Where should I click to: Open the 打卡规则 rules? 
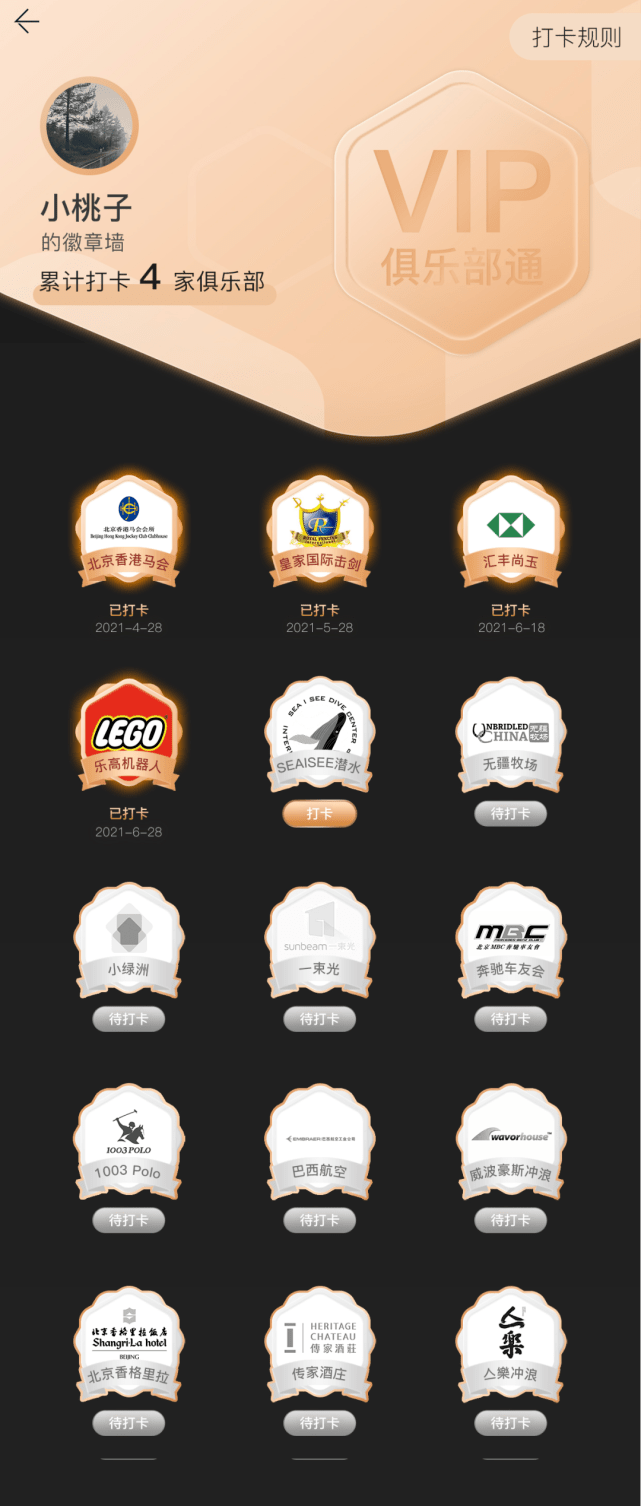point(576,37)
